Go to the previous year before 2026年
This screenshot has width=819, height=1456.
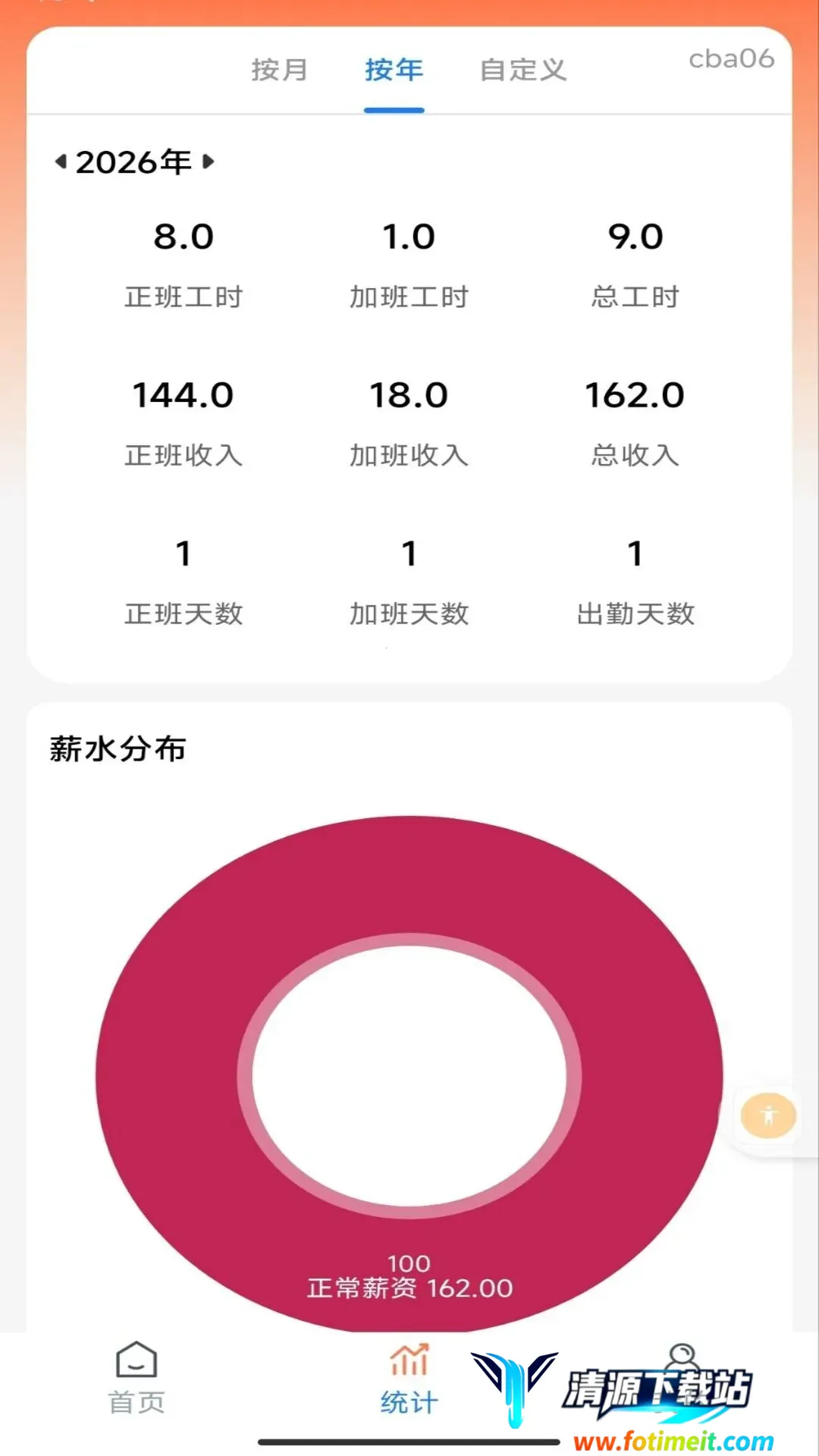pyautogui.click(x=61, y=162)
